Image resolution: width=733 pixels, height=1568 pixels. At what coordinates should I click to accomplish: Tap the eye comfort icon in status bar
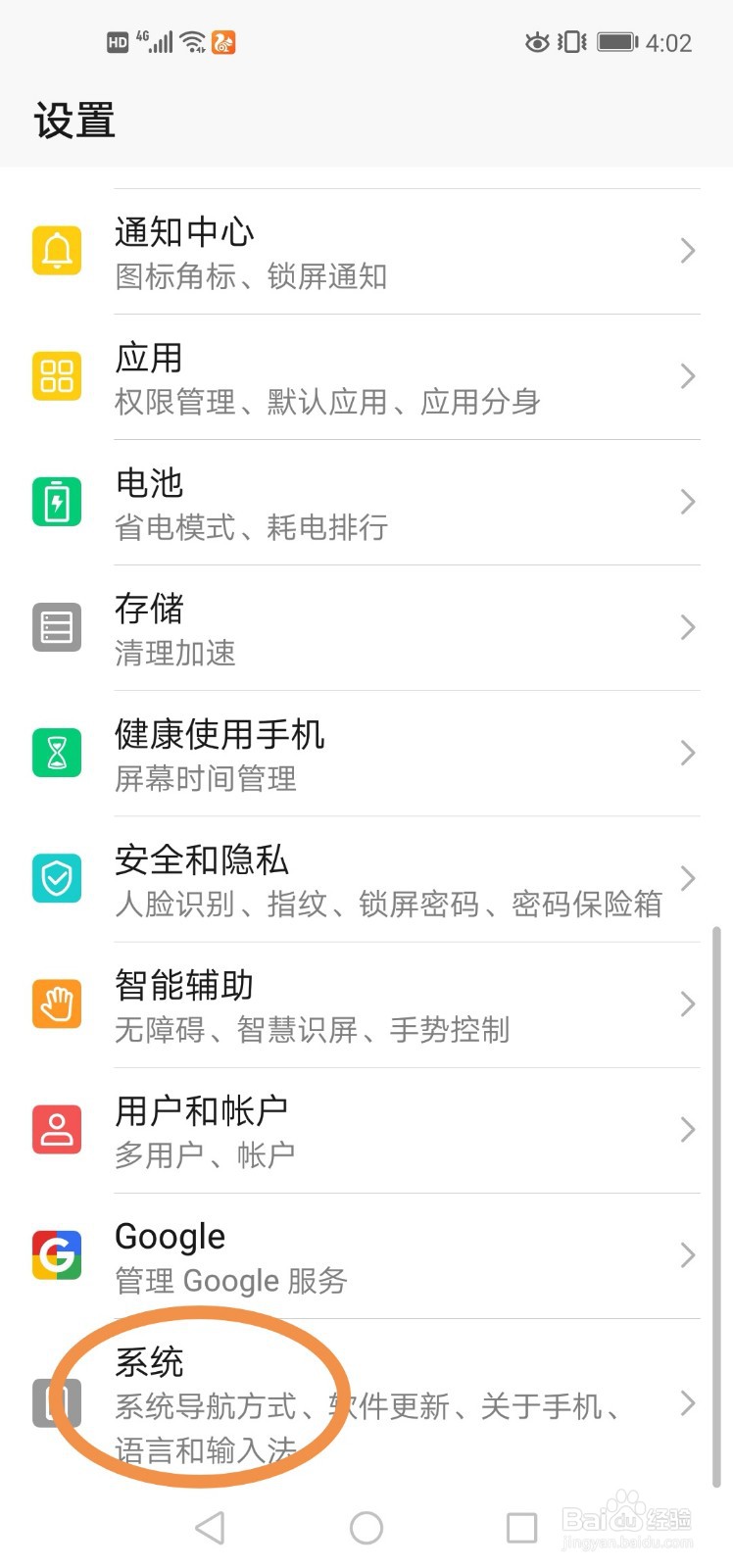click(537, 41)
